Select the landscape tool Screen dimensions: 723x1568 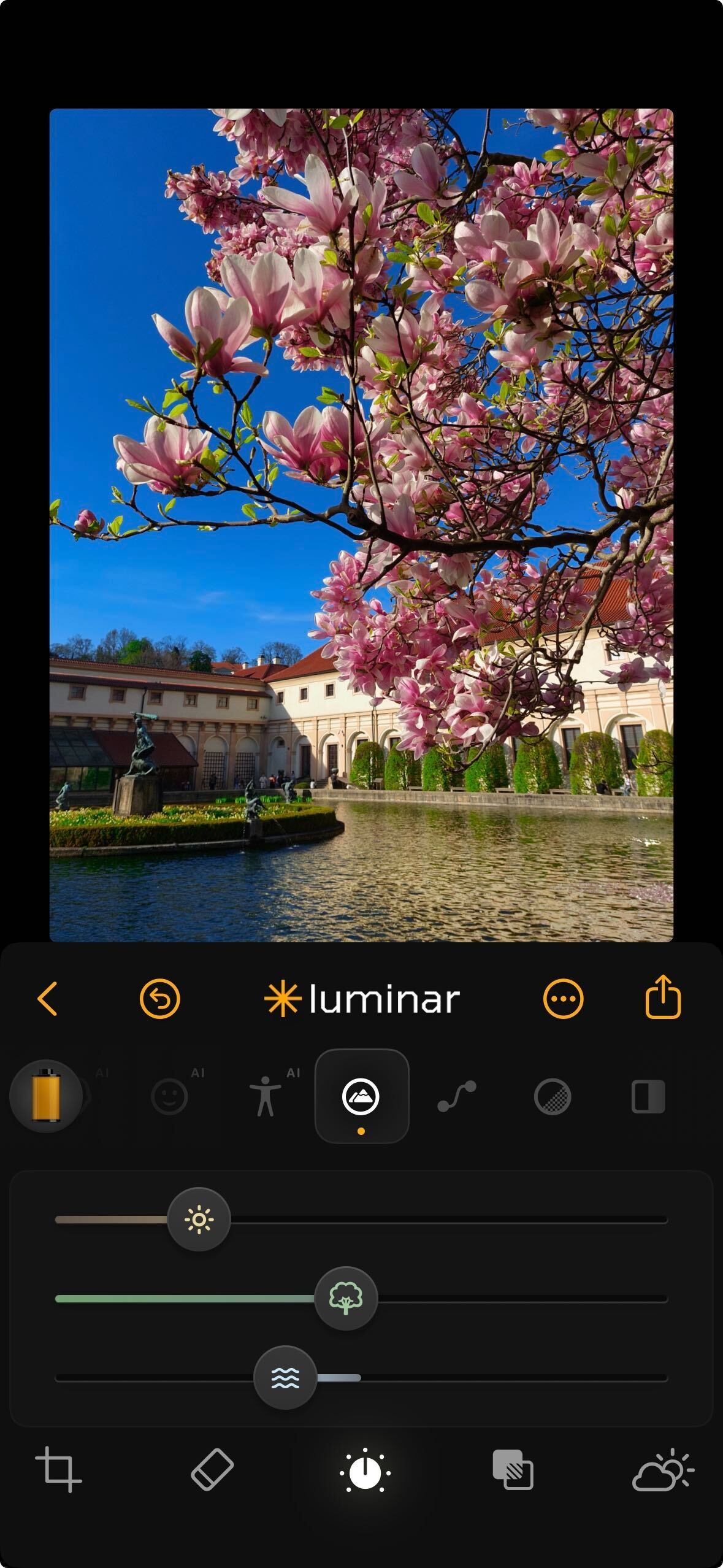tap(361, 1096)
